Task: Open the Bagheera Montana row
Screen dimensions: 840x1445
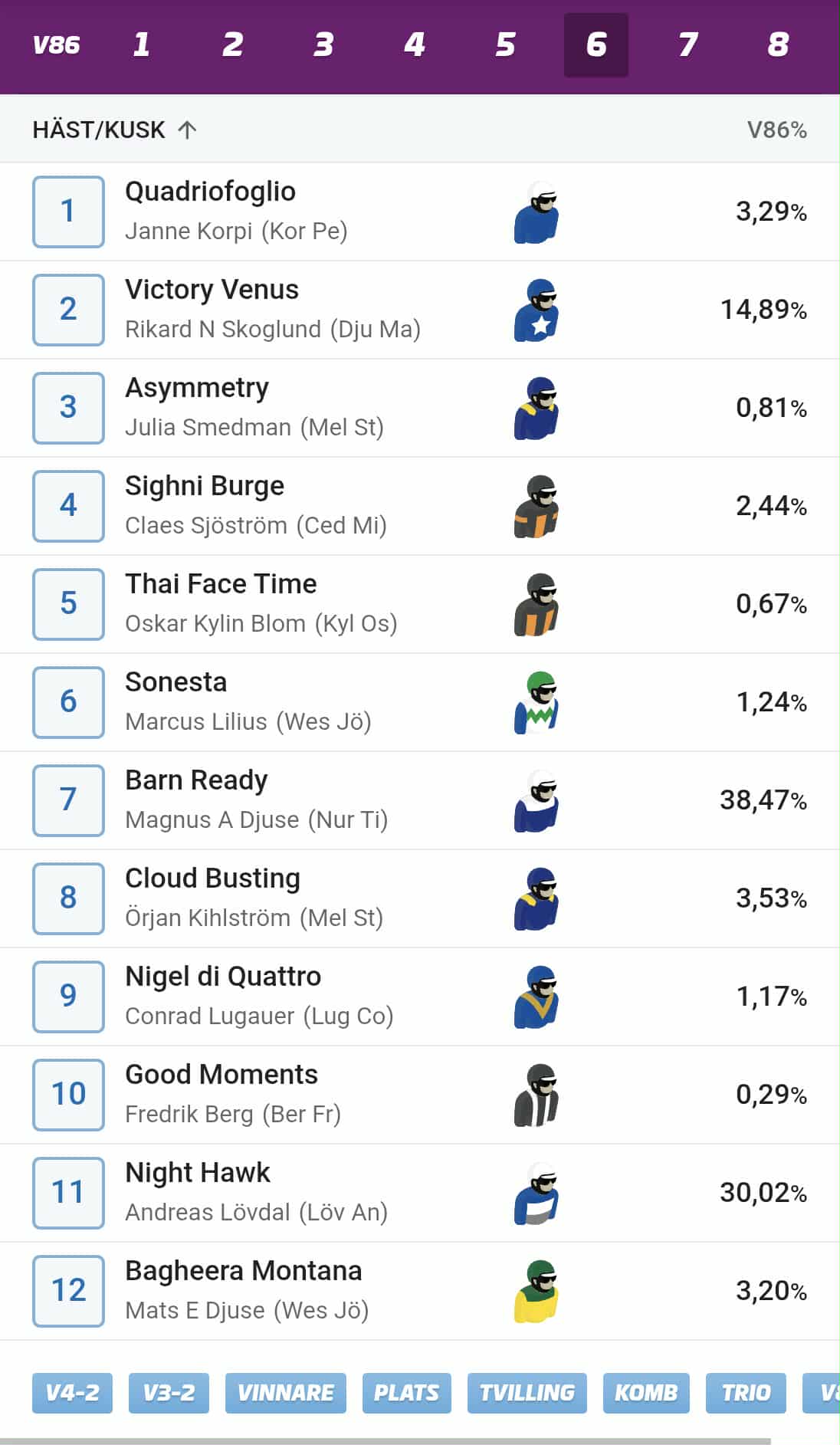Action: 420,1291
